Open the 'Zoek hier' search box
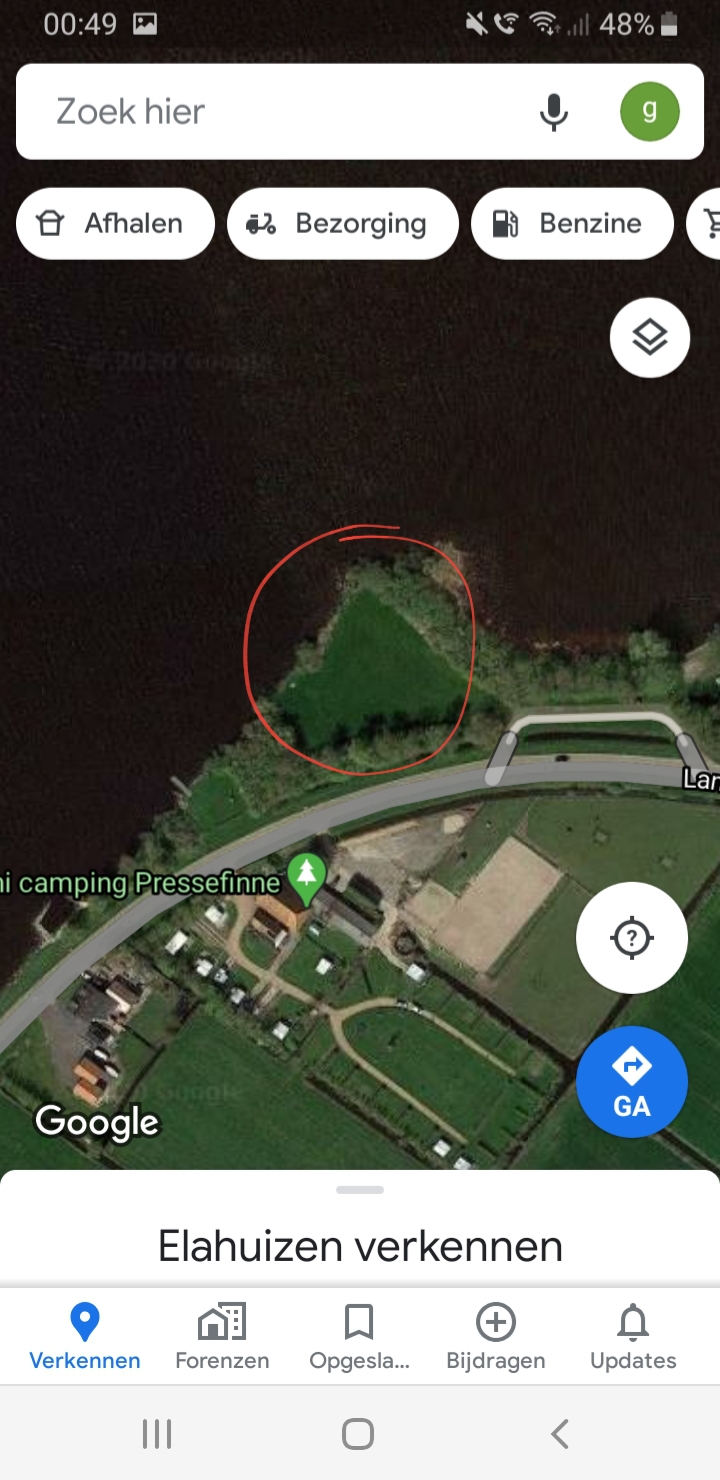Image resolution: width=720 pixels, height=1480 pixels. click(x=280, y=111)
